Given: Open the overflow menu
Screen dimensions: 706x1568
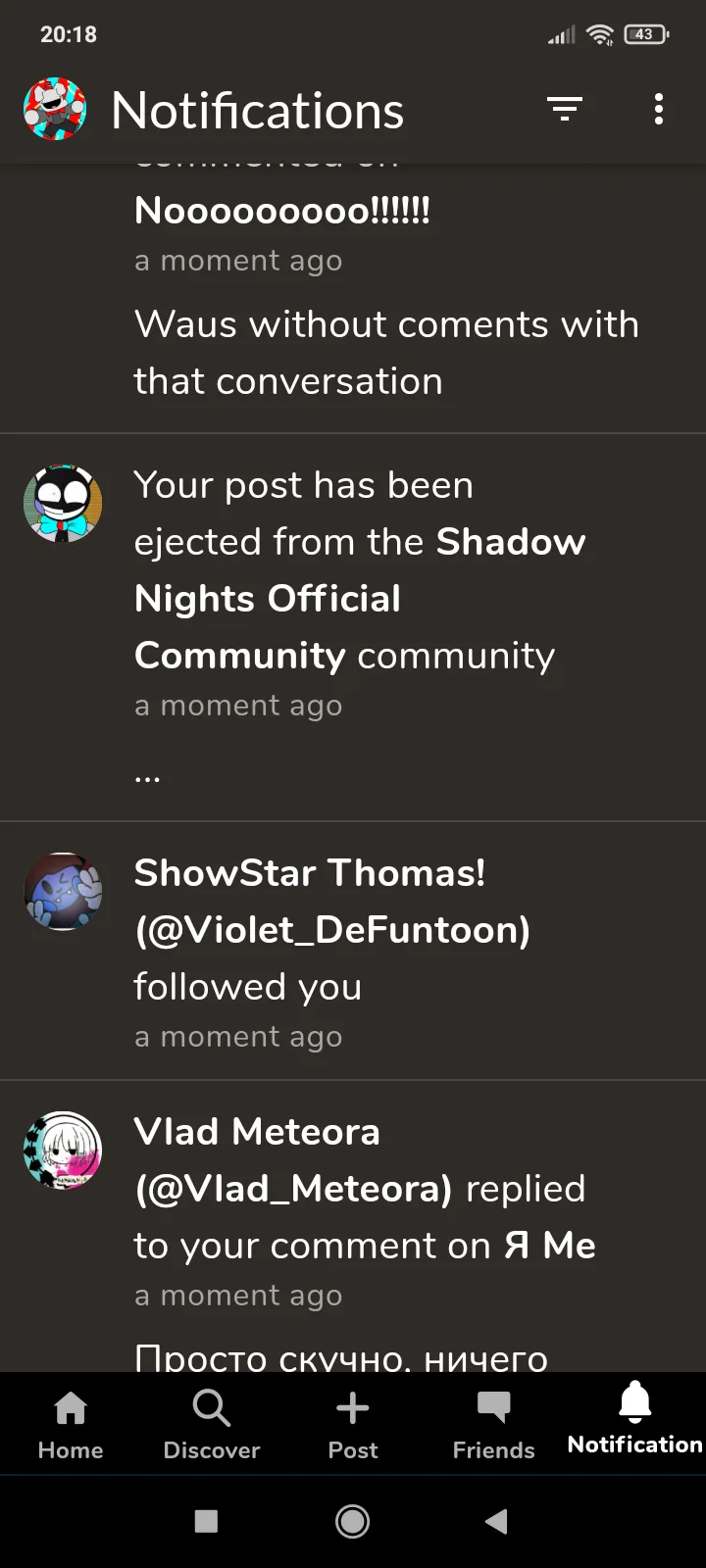Looking at the screenshot, I should (659, 110).
